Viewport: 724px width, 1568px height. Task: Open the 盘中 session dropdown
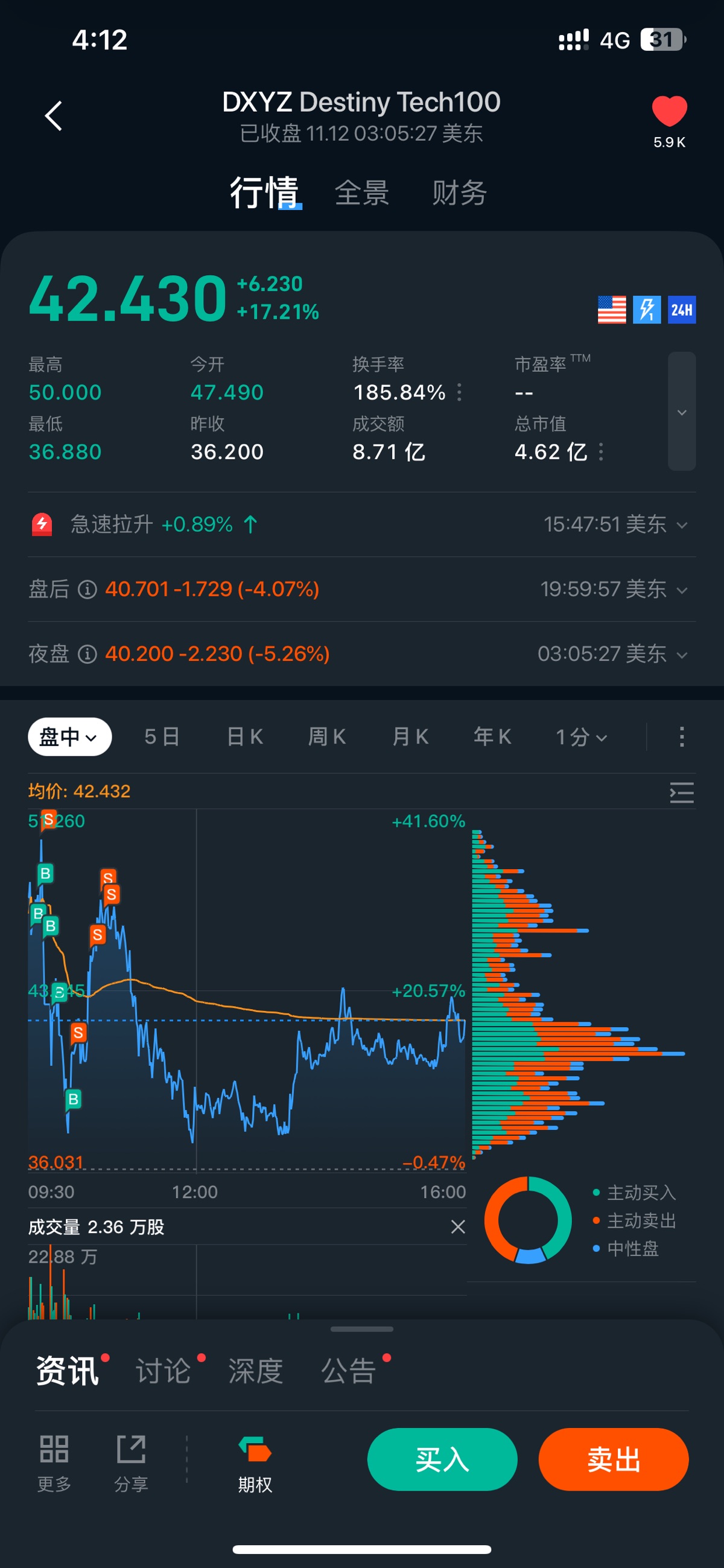click(x=69, y=737)
